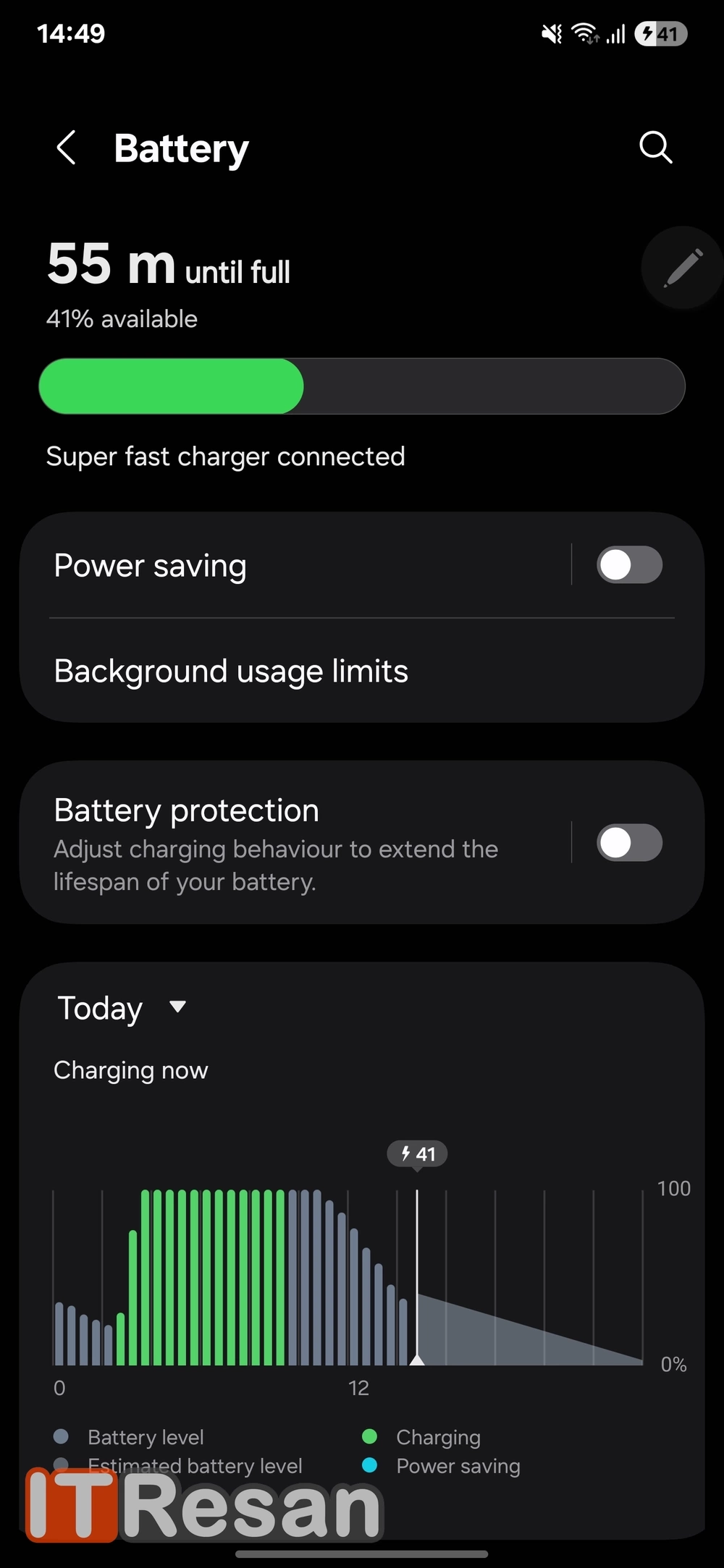724x1568 pixels.
Task: Tap the floating pencil edit button
Action: point(682,268)
